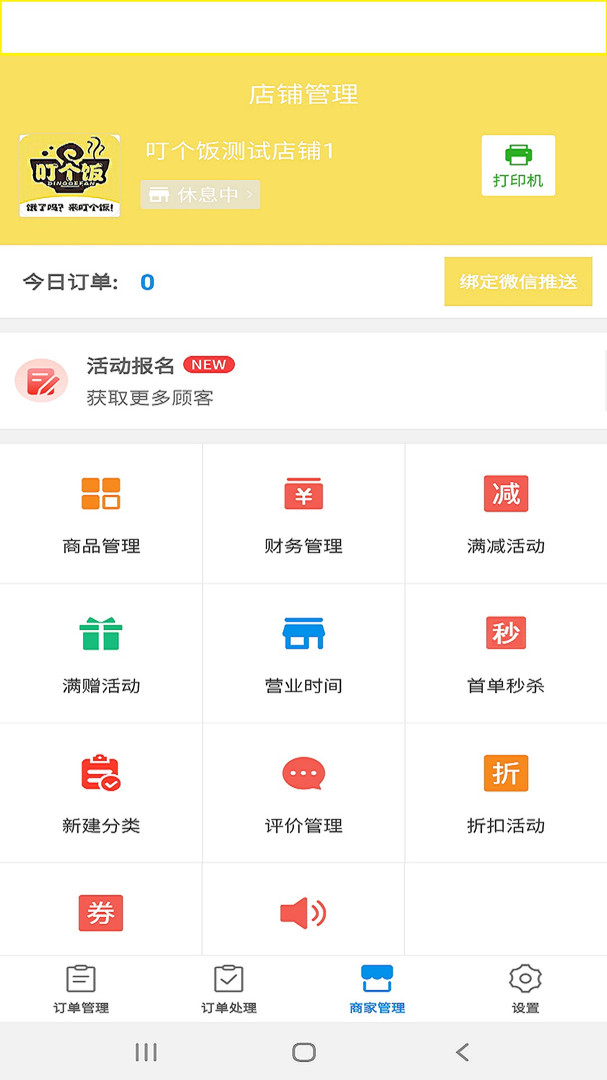Tap the 休息中 store status chip
Screen dimensions: 607x1080
(x=200, y=194)
